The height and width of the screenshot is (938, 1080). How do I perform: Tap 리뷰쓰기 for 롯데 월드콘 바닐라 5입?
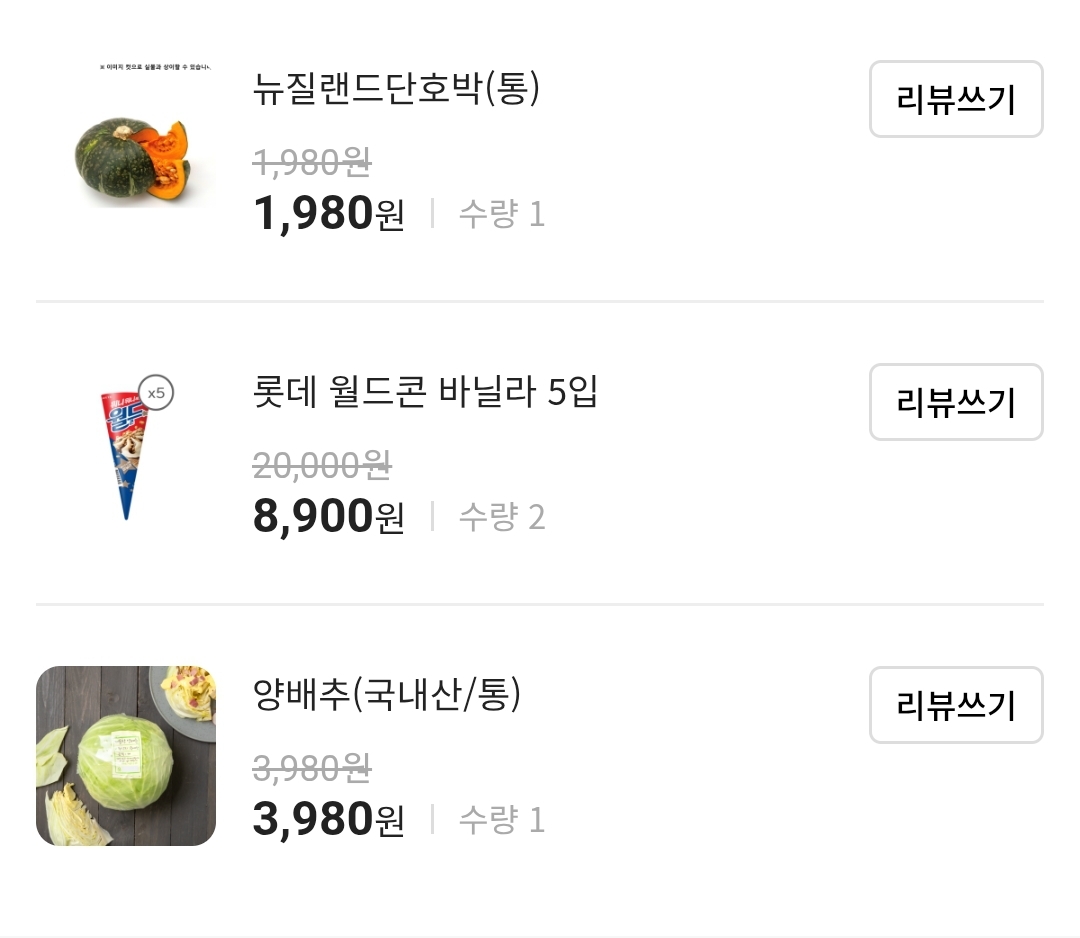pyautogui.click(x=955, y=402)
